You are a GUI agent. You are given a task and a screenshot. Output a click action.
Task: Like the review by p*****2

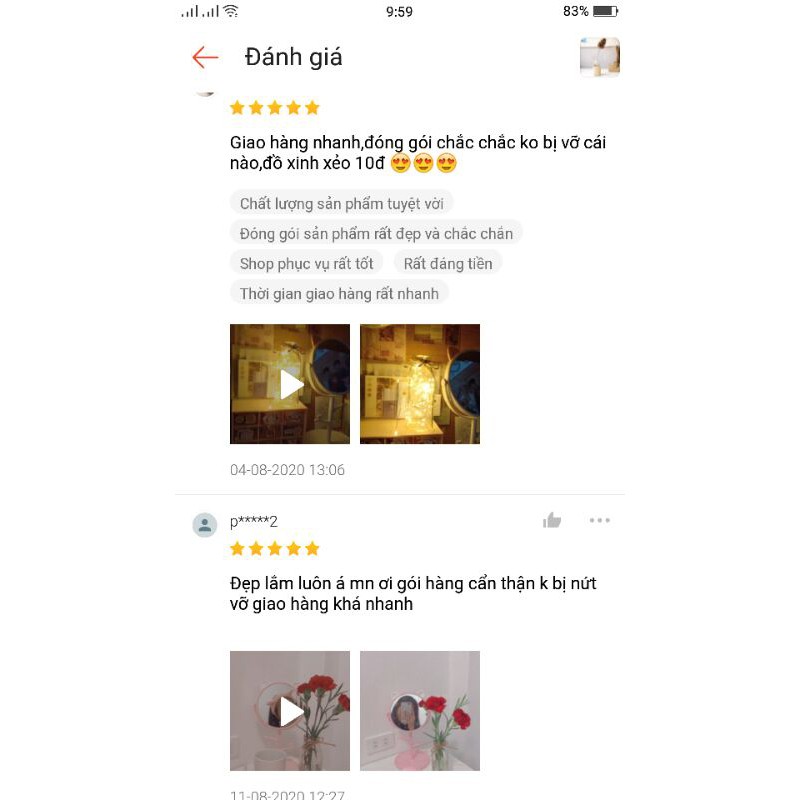pos(552,520)
